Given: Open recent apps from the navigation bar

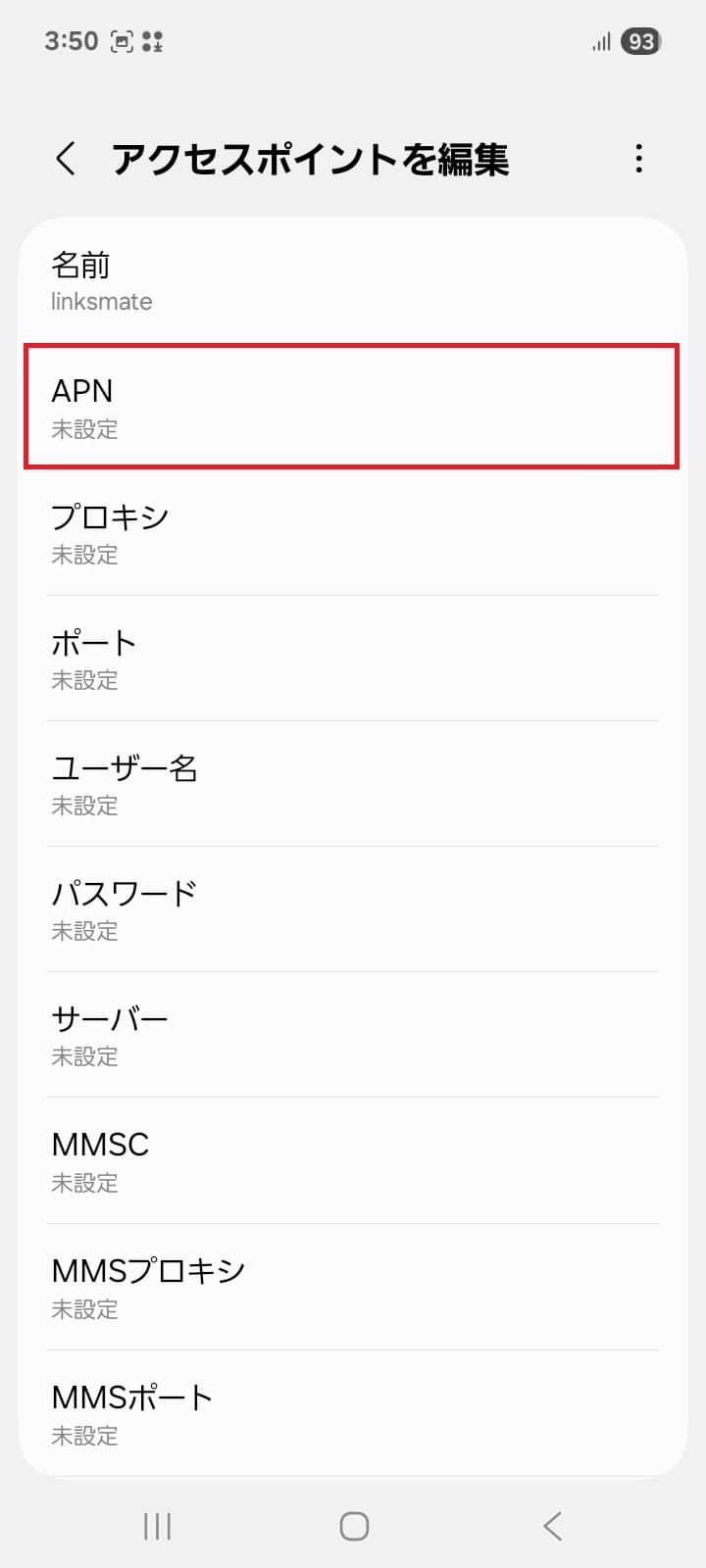Looking at the screenshot, I should 157,1526.
